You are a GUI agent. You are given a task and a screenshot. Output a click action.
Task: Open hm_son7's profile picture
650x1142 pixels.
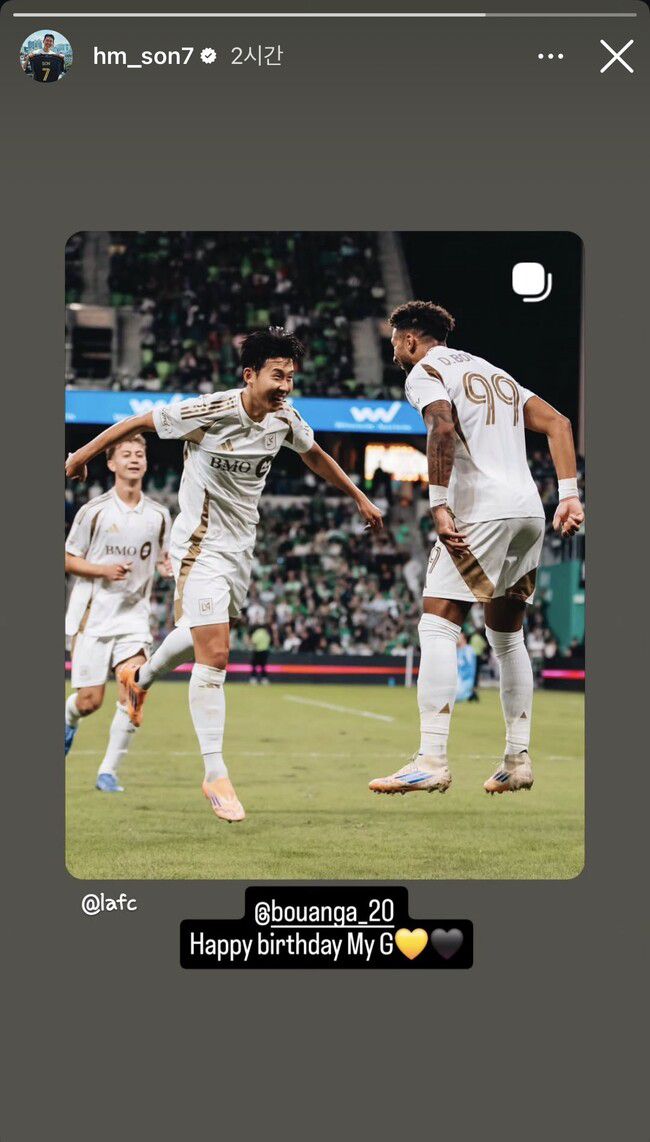tap(46, 56)
